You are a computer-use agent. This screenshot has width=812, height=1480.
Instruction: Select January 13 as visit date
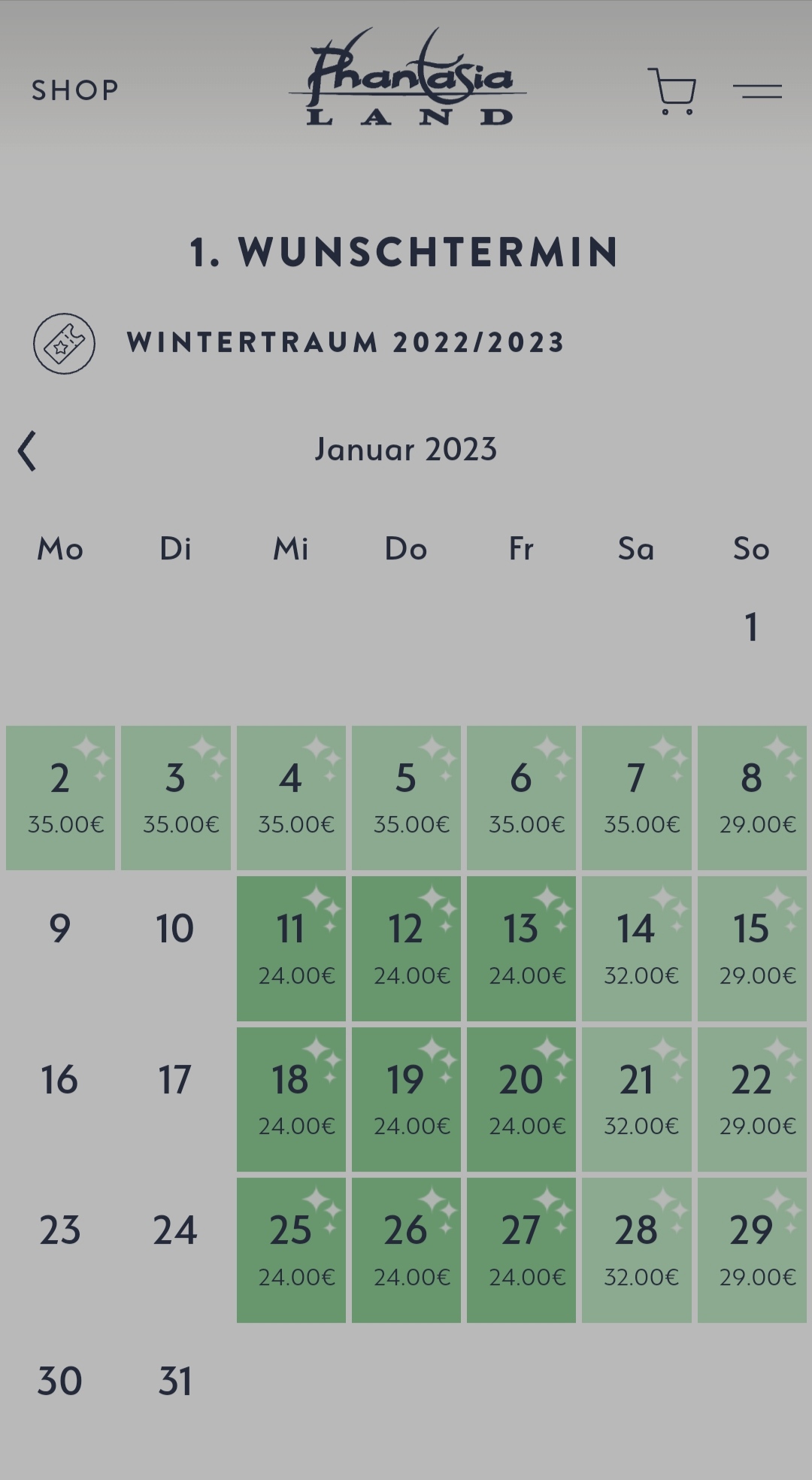[x=521, y=948]
